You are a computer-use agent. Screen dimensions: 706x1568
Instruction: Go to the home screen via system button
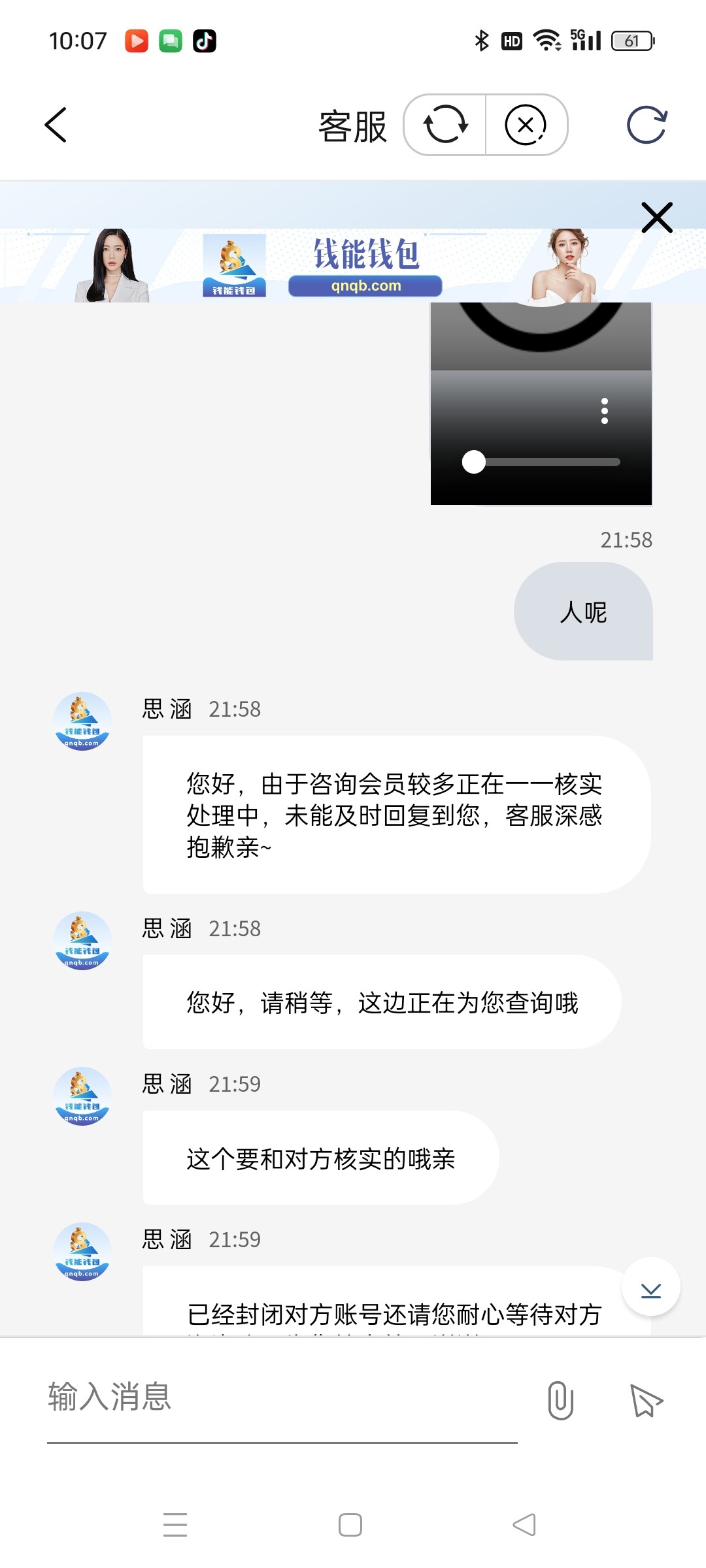coord(350,1525)
